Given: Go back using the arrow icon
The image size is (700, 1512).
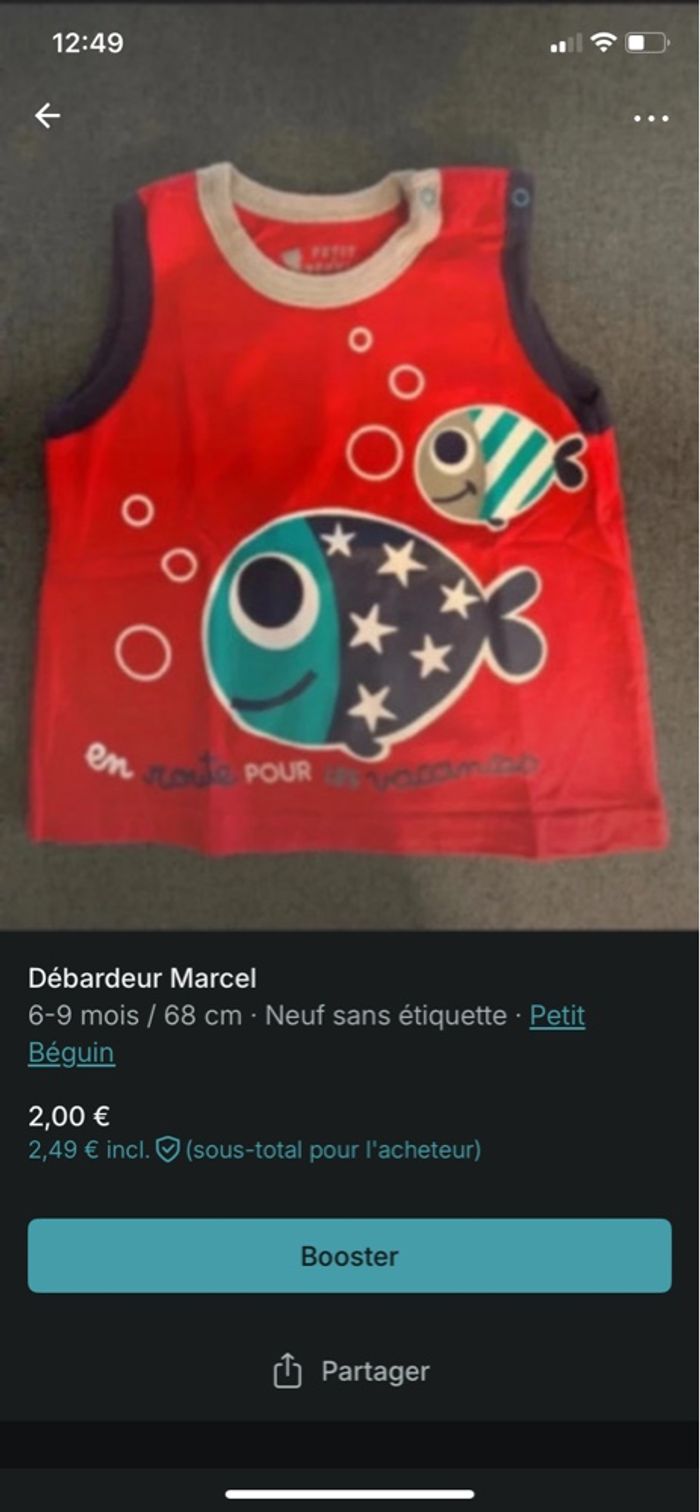Looking at the screenshot, I should pyautogui.click(x=47, y=116).
